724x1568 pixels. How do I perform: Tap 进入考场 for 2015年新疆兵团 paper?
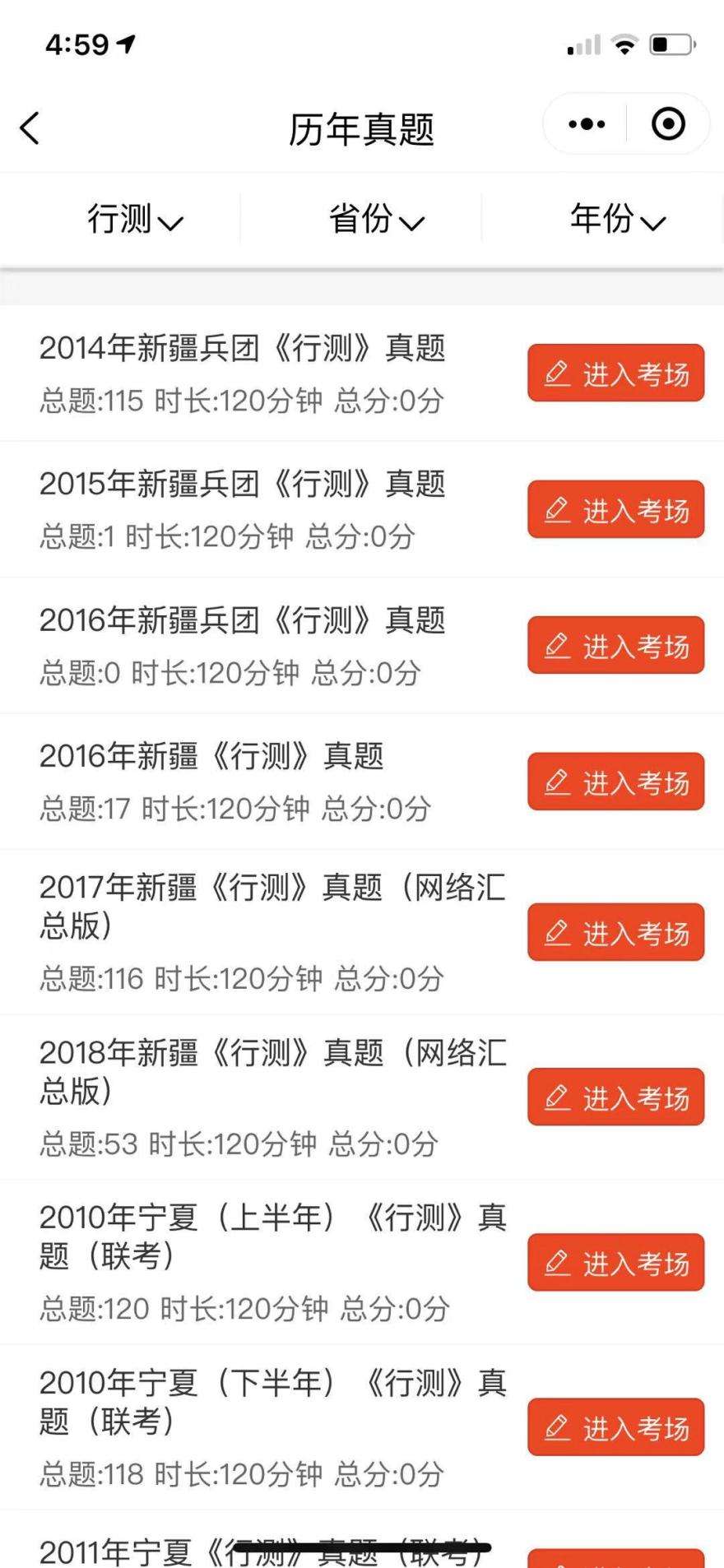pyautogui.click(x=616, y=509)
